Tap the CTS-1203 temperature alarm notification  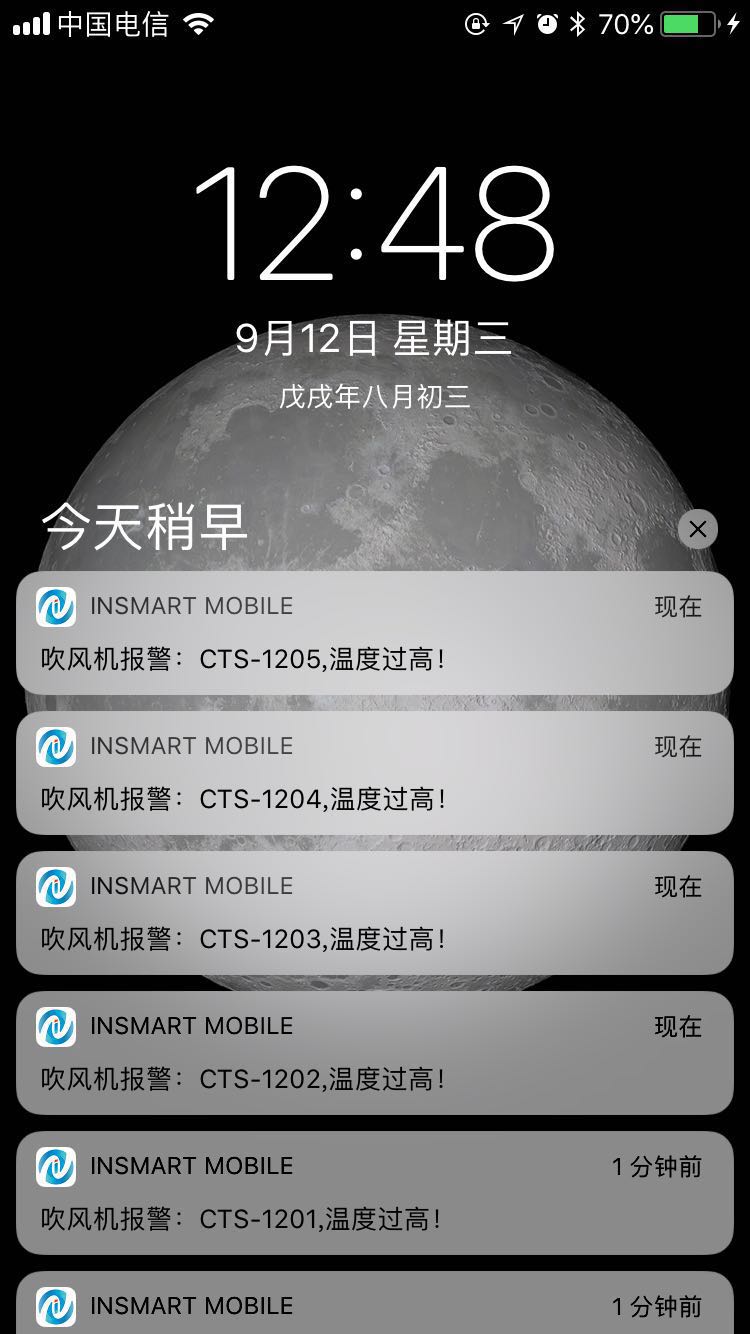tap(375, 913)
